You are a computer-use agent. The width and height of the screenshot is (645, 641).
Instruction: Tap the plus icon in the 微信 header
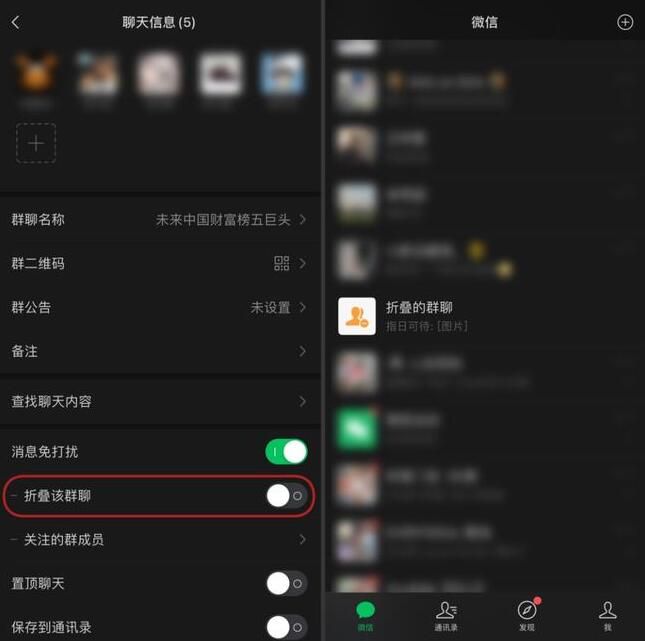625,22
